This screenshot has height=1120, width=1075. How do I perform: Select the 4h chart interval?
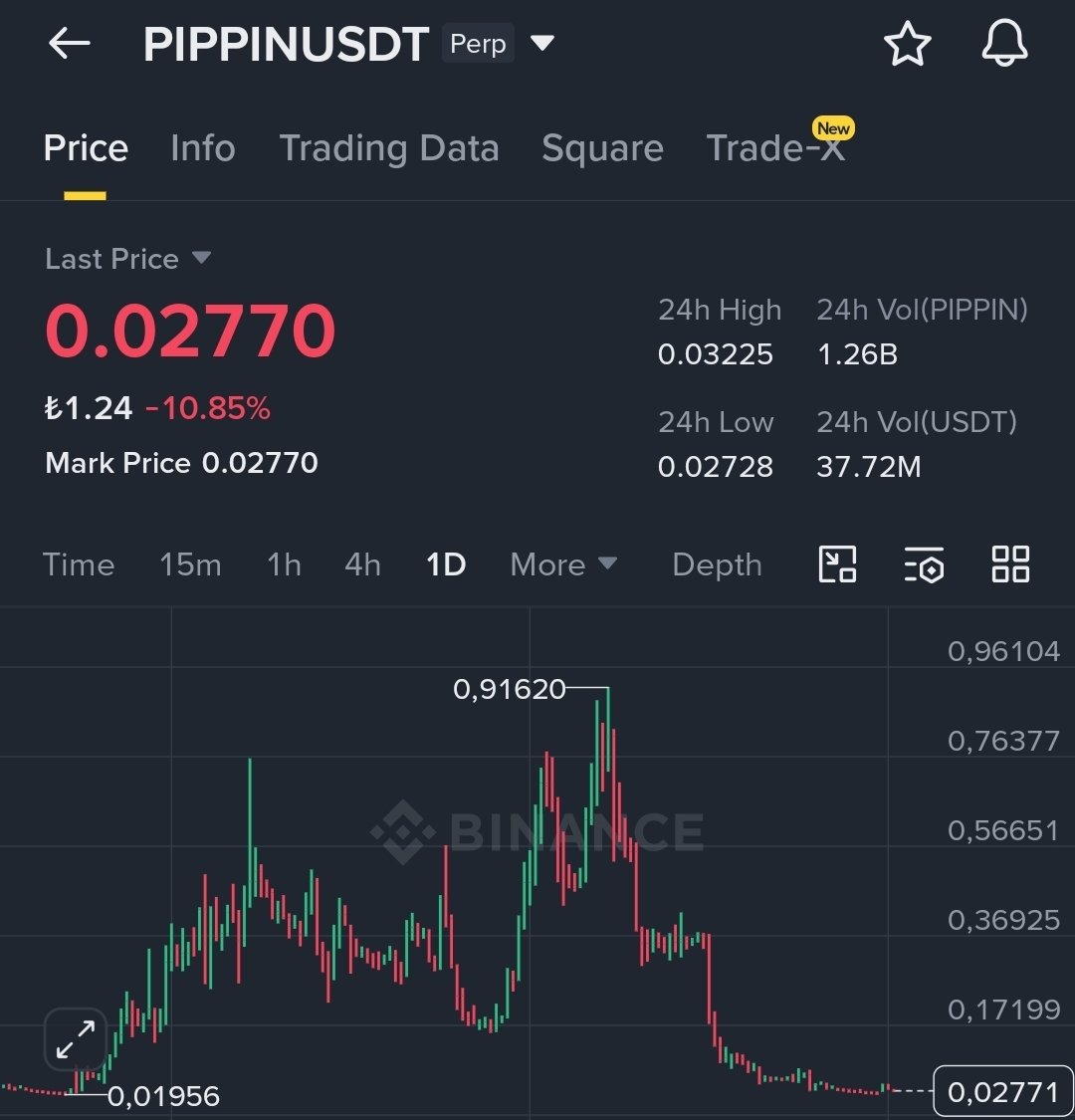pos(362,564)
